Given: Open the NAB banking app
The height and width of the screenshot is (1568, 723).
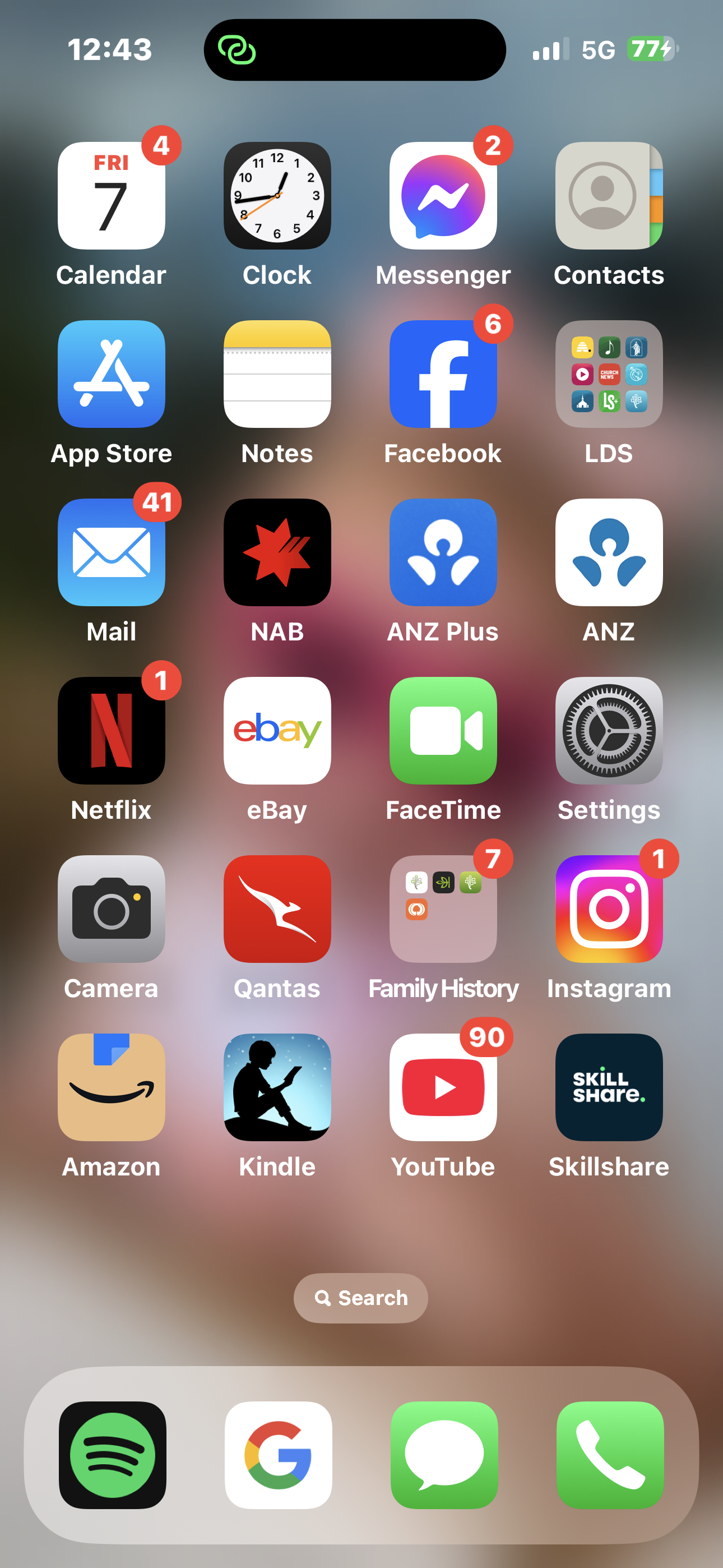Looking at the screenshot, I should (277, 553).
